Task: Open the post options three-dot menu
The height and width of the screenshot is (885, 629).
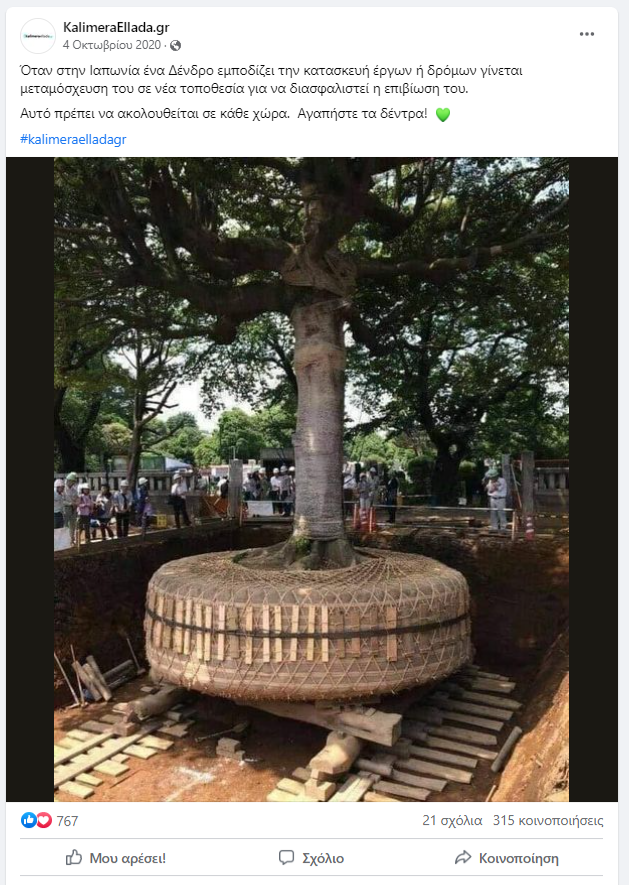Action: (x=587, y=34)
